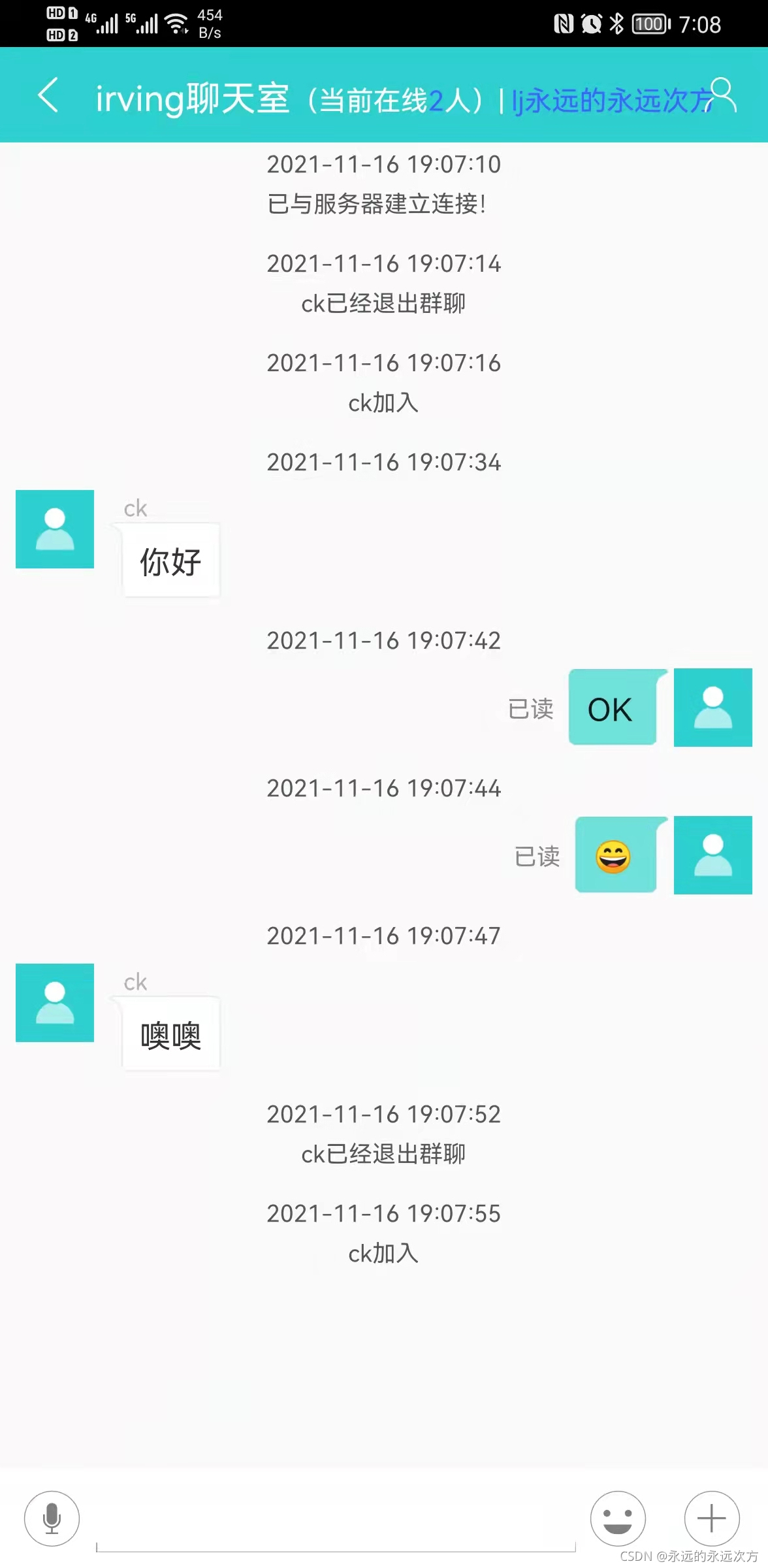Go back from irving chat room

[48, 95]
